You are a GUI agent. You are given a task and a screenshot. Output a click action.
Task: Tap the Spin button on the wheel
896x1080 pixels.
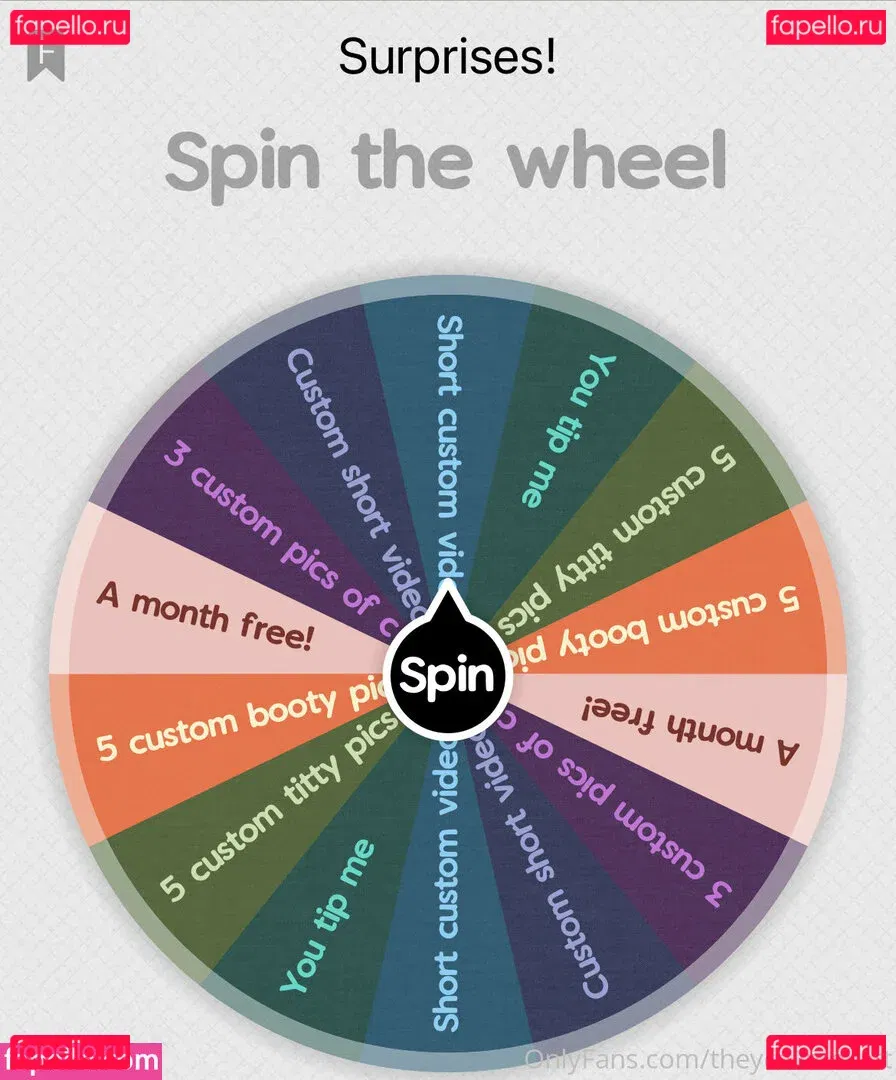[x=447, y=676]
